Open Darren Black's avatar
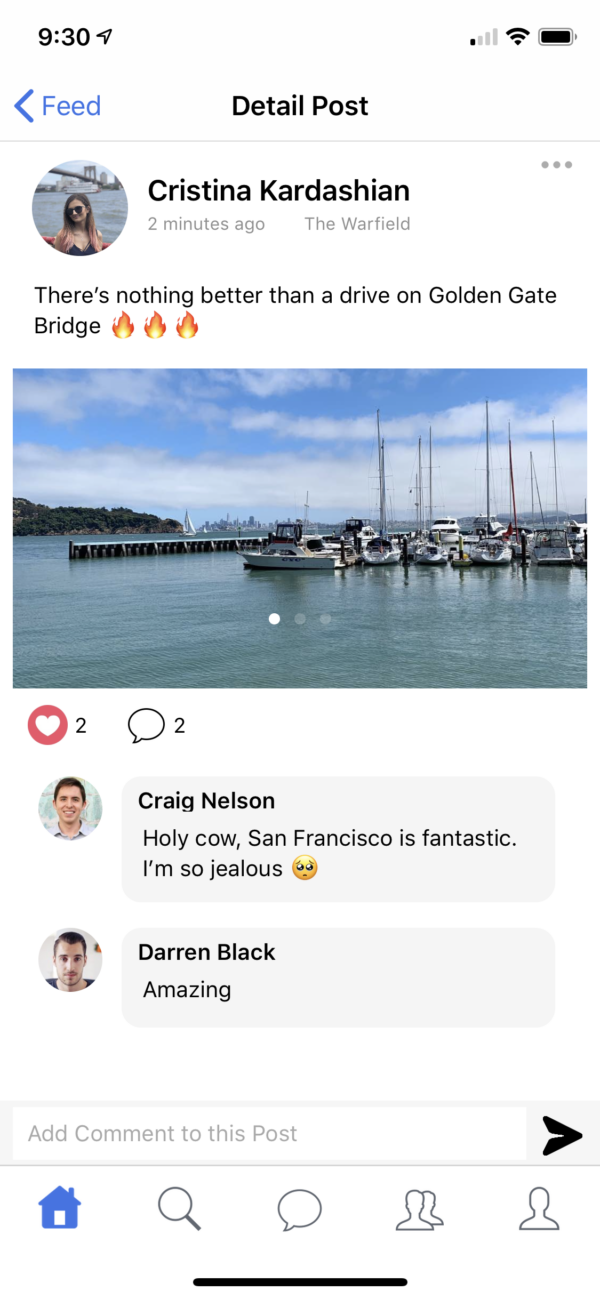 (70, 960)
